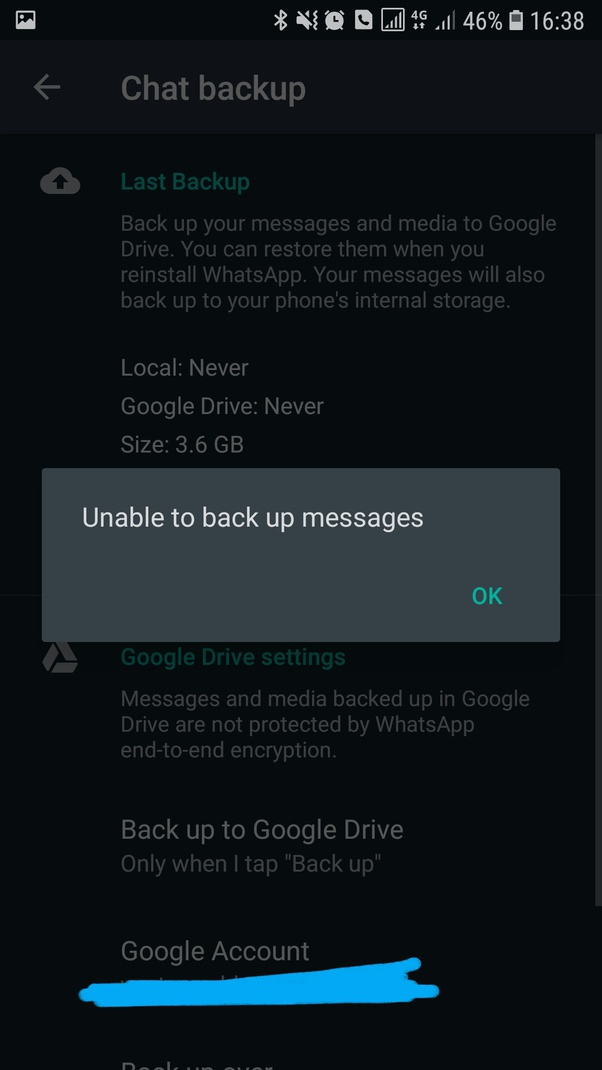The image size is (602, 1070).
Task: Open the Google Account setting
Action: (216, 952)
